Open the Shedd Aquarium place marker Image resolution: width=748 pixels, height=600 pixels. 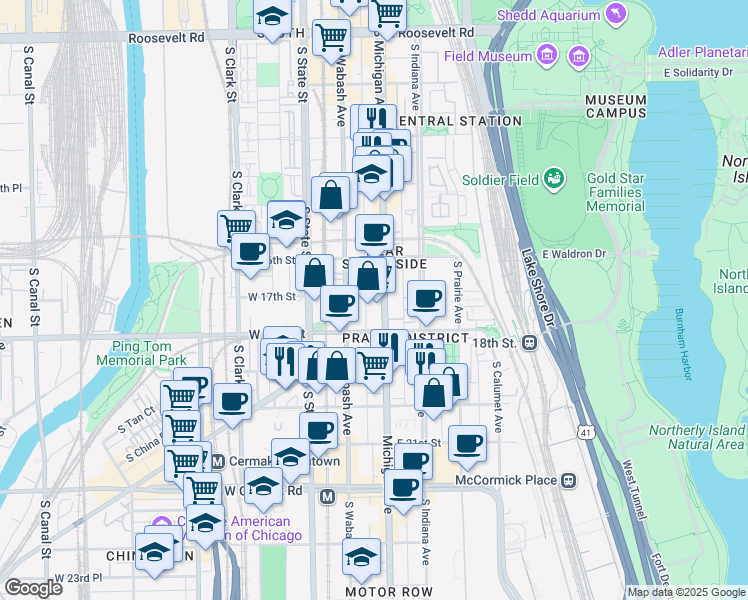616,15
